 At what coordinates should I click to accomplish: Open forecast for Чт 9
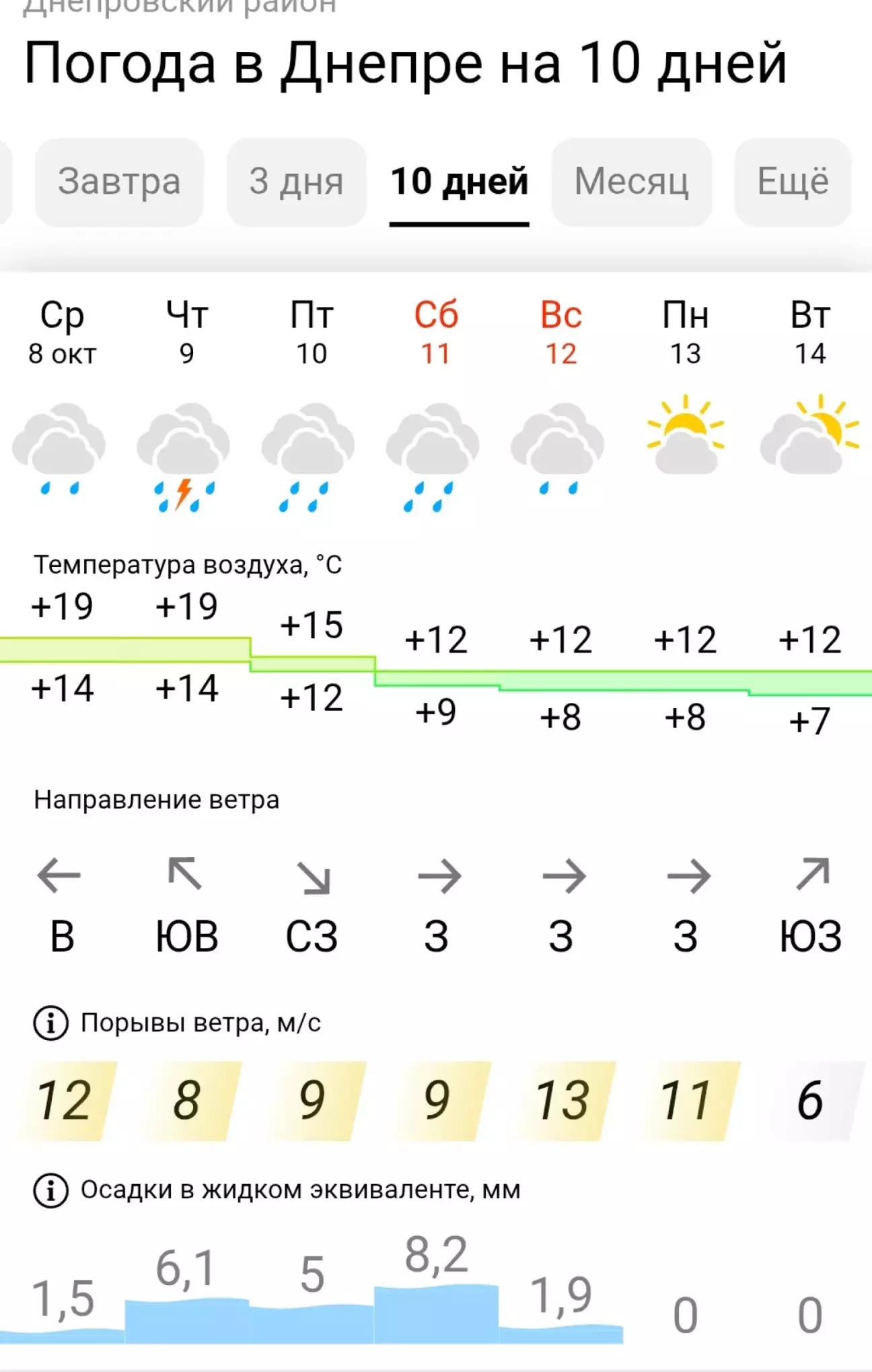point(187,333)
